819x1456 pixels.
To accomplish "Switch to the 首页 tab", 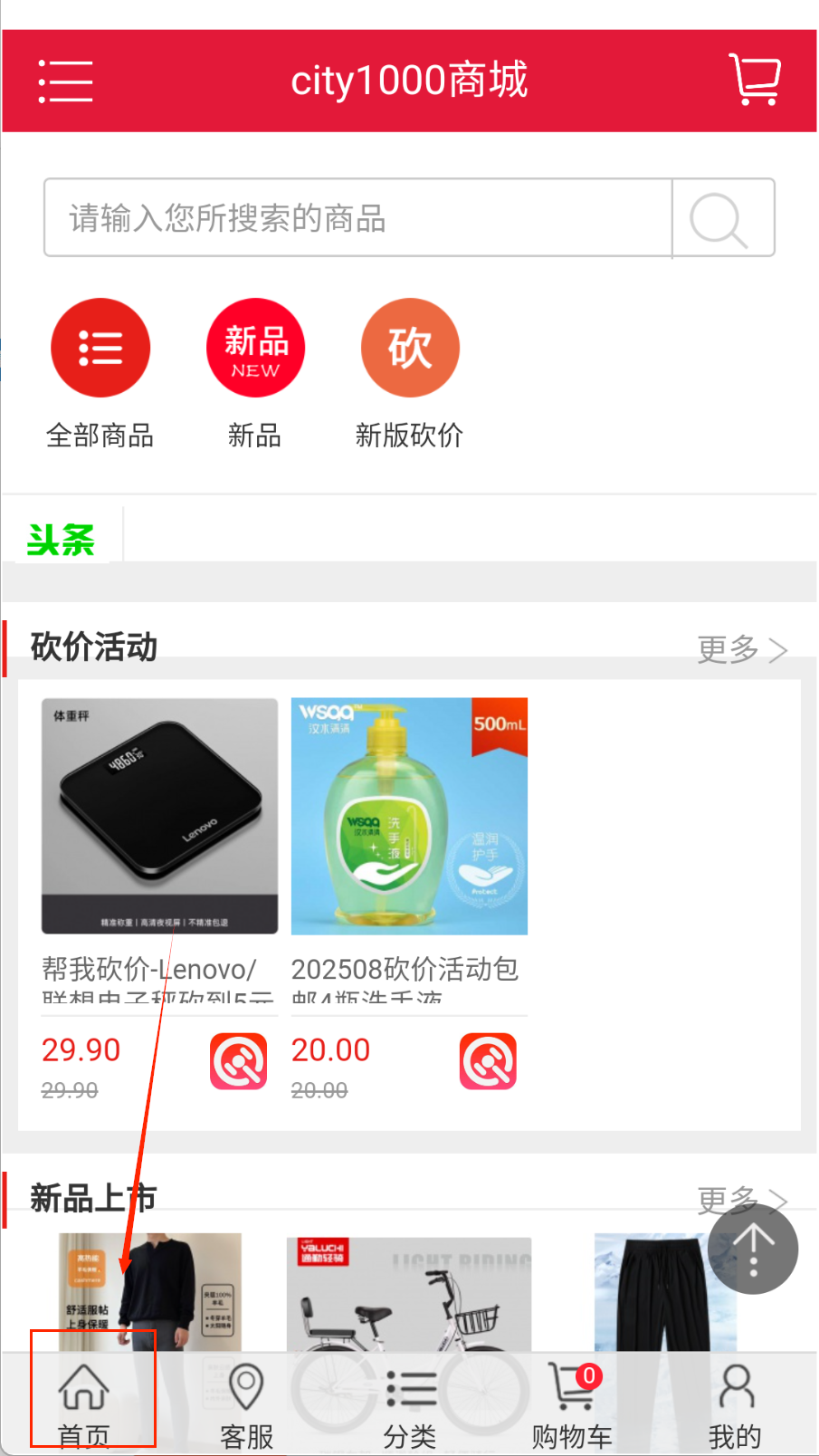I will [84, 1405].
